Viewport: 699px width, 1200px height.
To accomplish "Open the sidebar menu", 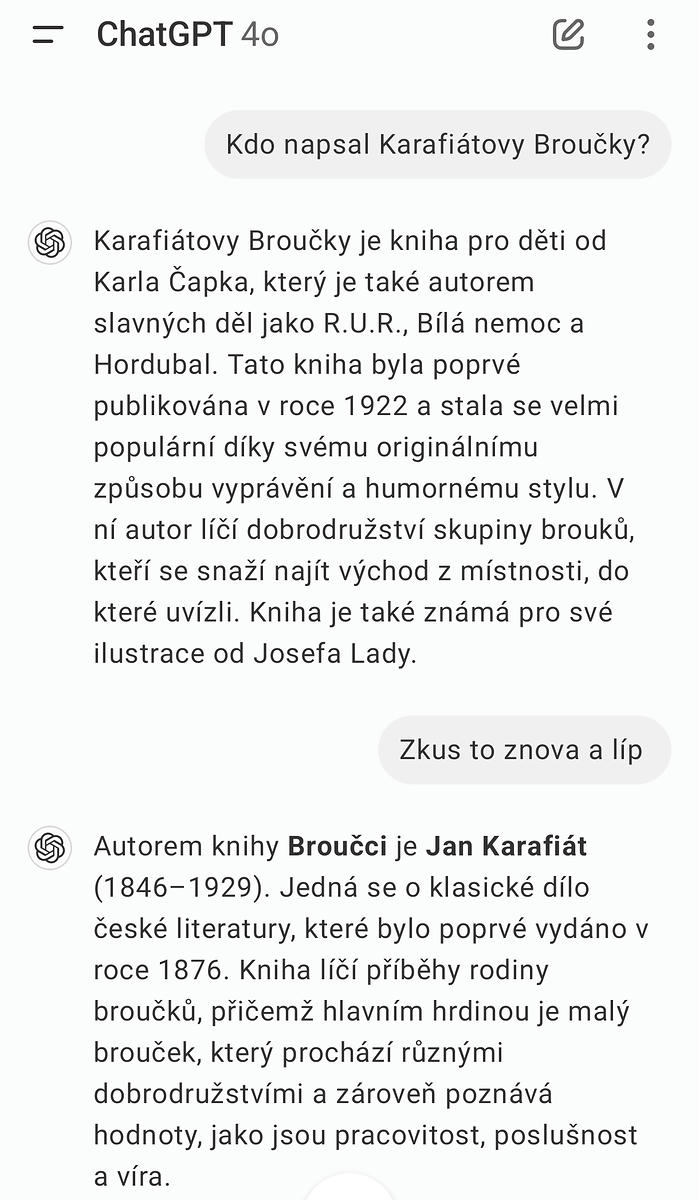I will coord(47,35).
